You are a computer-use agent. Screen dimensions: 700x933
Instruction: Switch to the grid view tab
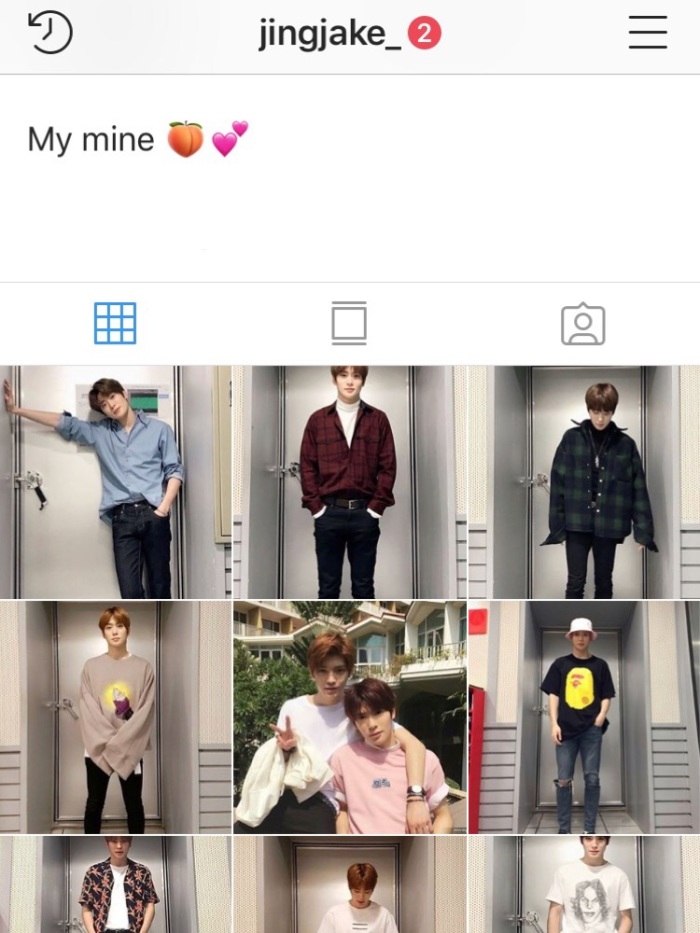click(115, 324)
